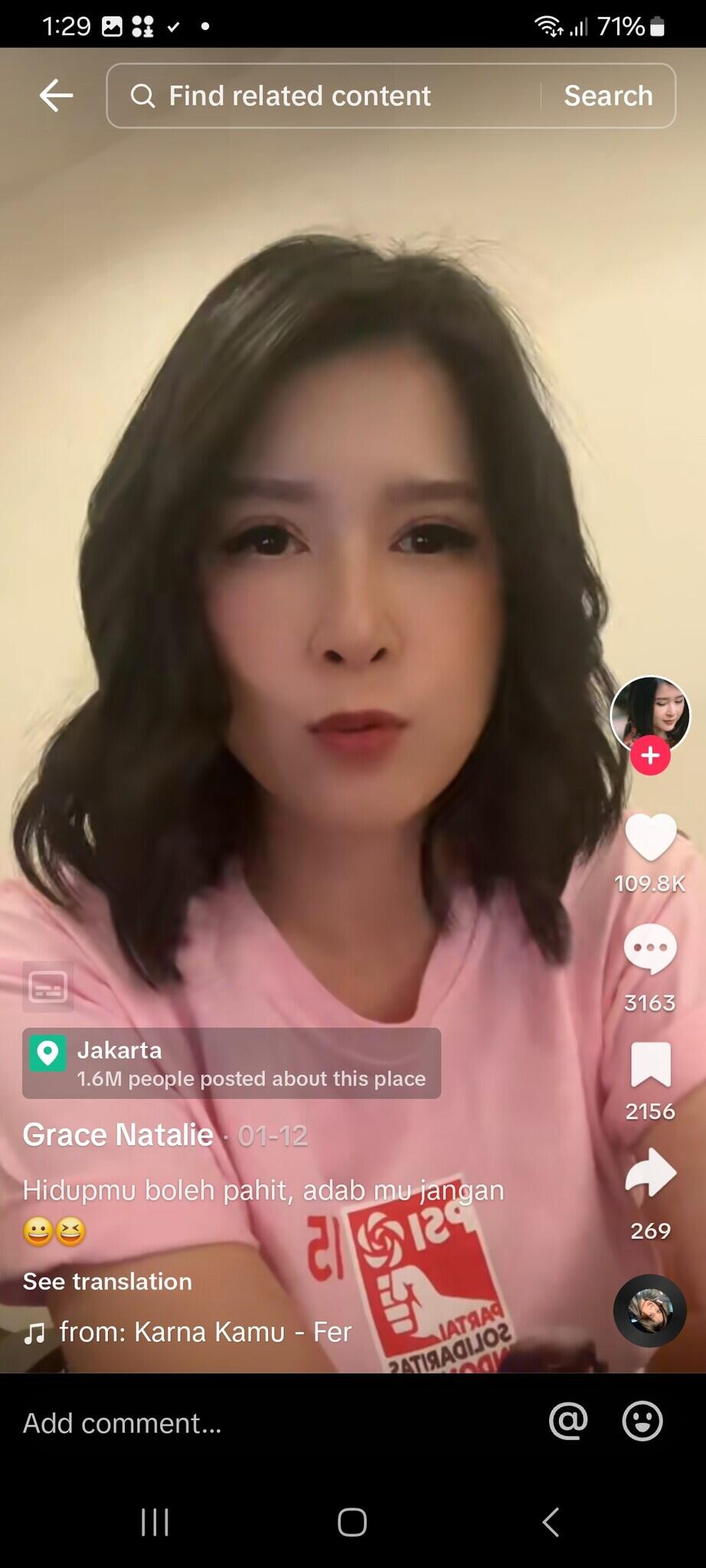Open the spinning music disc
Viewport: 706px width, 1568px height.
[649, 1310]
